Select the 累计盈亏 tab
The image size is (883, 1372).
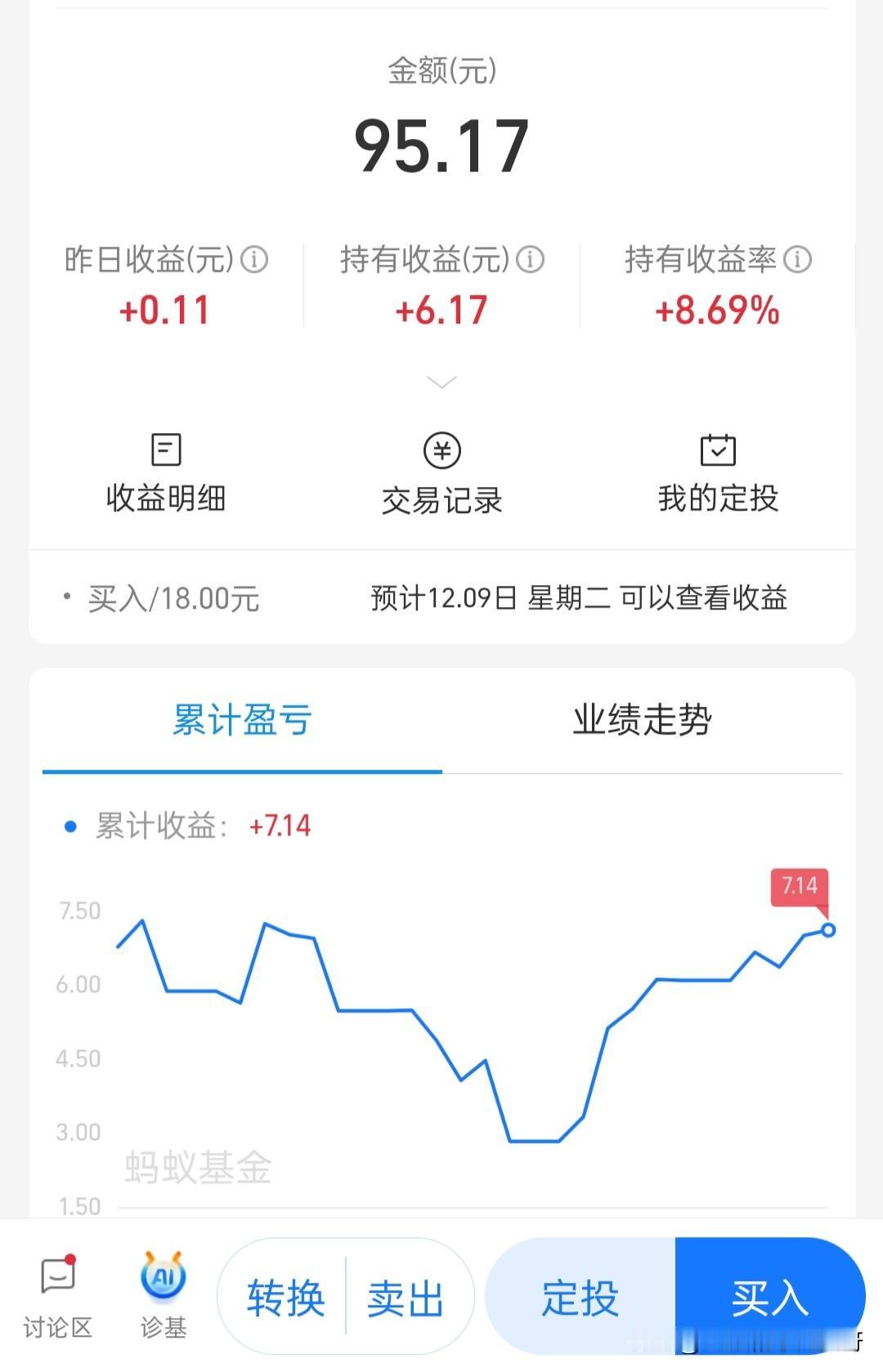[x=241, y=721]
